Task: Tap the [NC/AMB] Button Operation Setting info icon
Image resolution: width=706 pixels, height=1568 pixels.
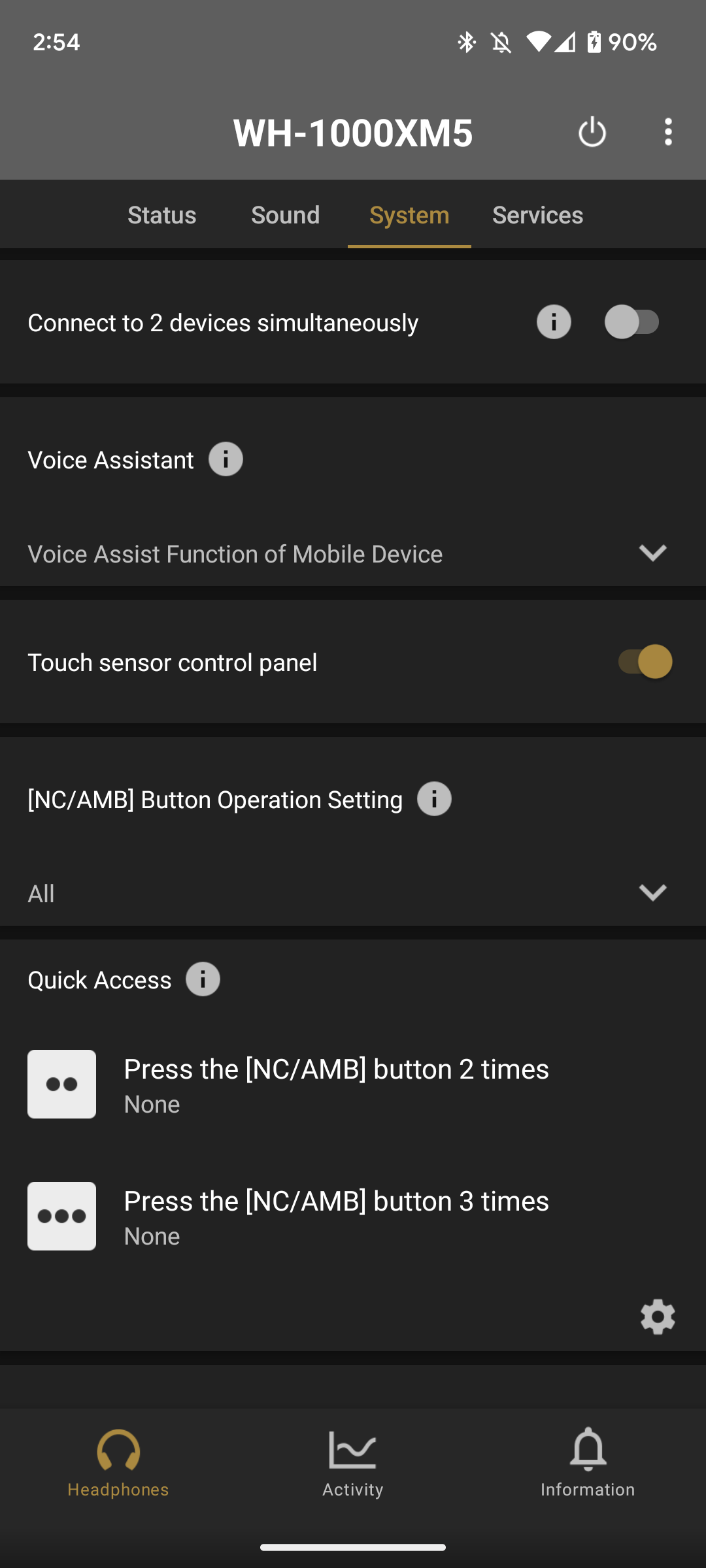Action: pyautogui.click(x=433, y=798)
